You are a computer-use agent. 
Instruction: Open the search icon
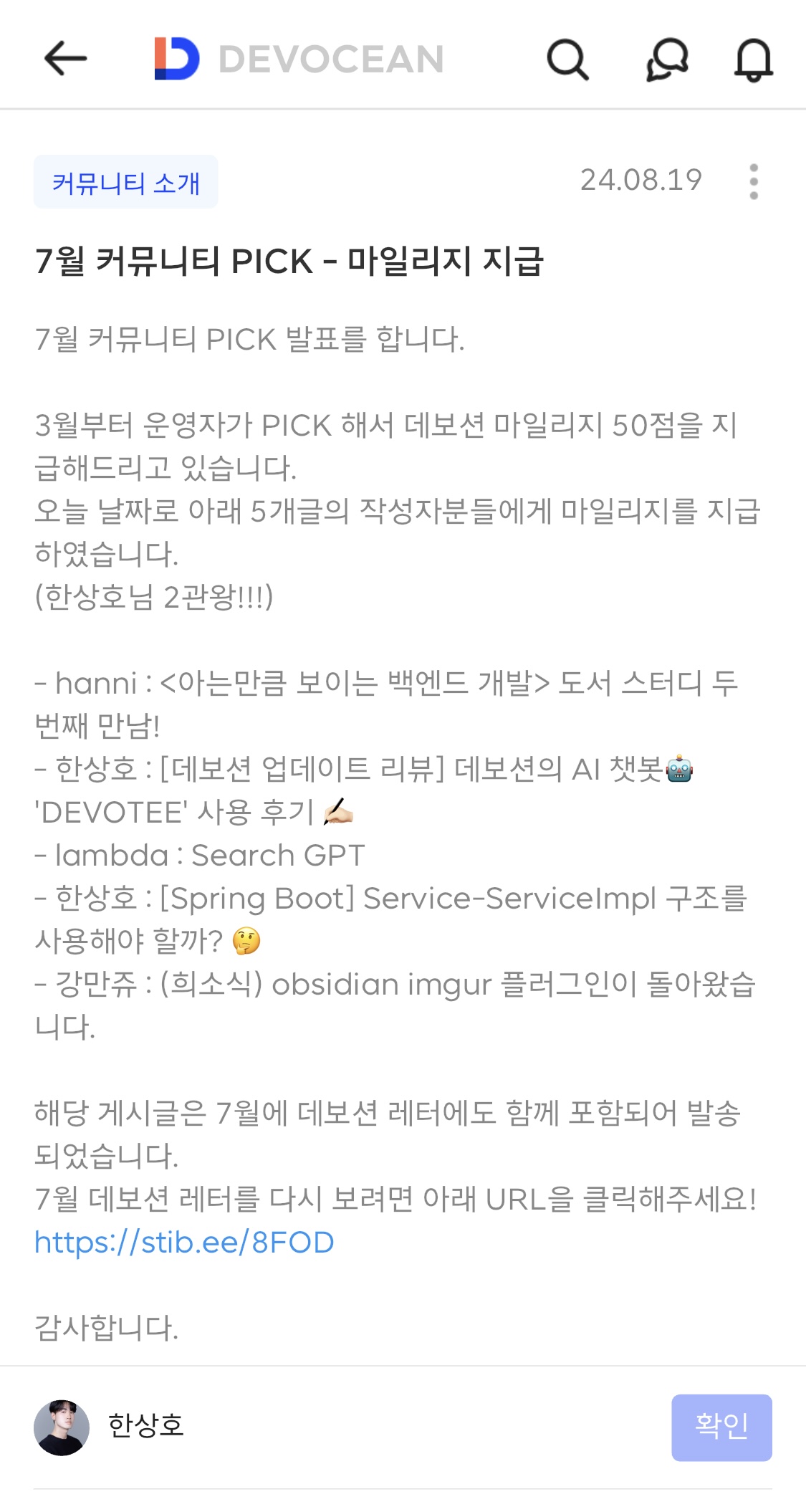click(567, 59)
